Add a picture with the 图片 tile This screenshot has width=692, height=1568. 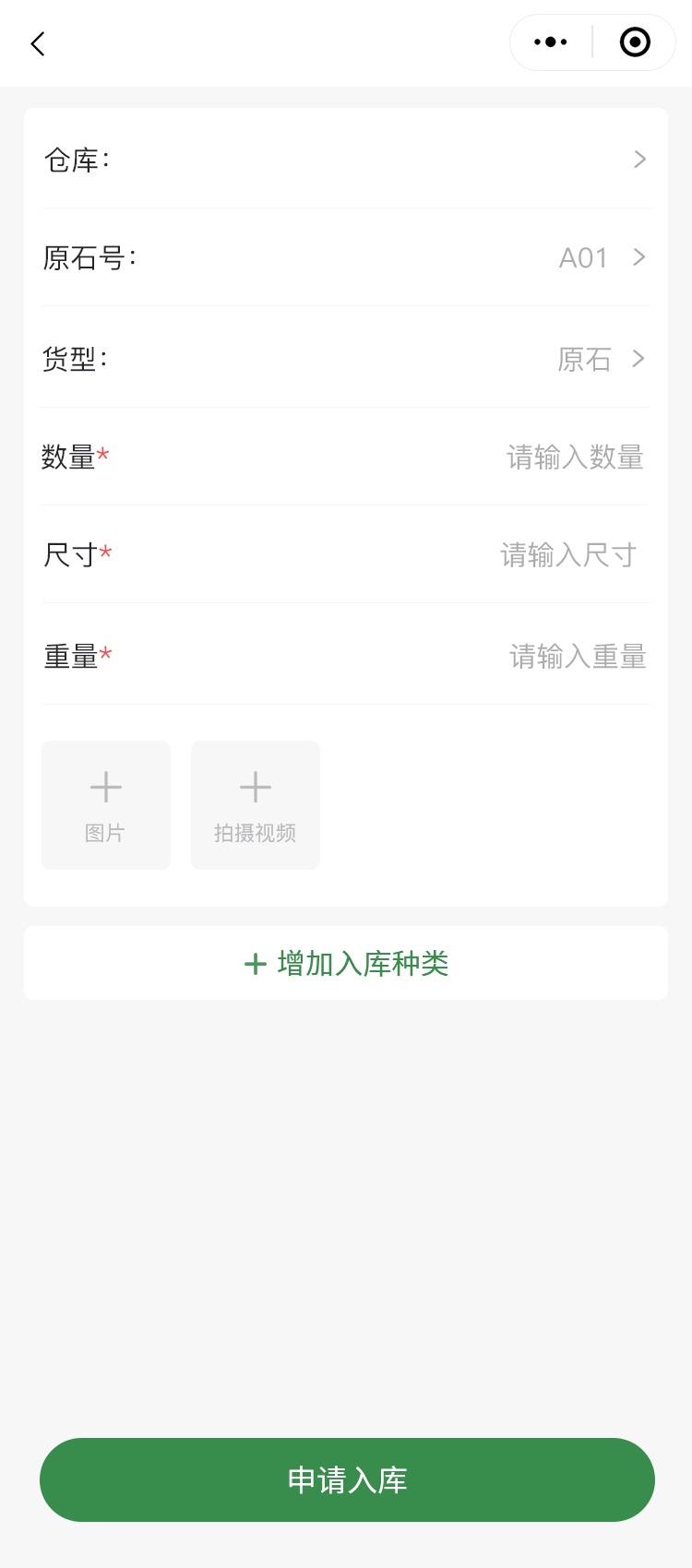point(106,805)
